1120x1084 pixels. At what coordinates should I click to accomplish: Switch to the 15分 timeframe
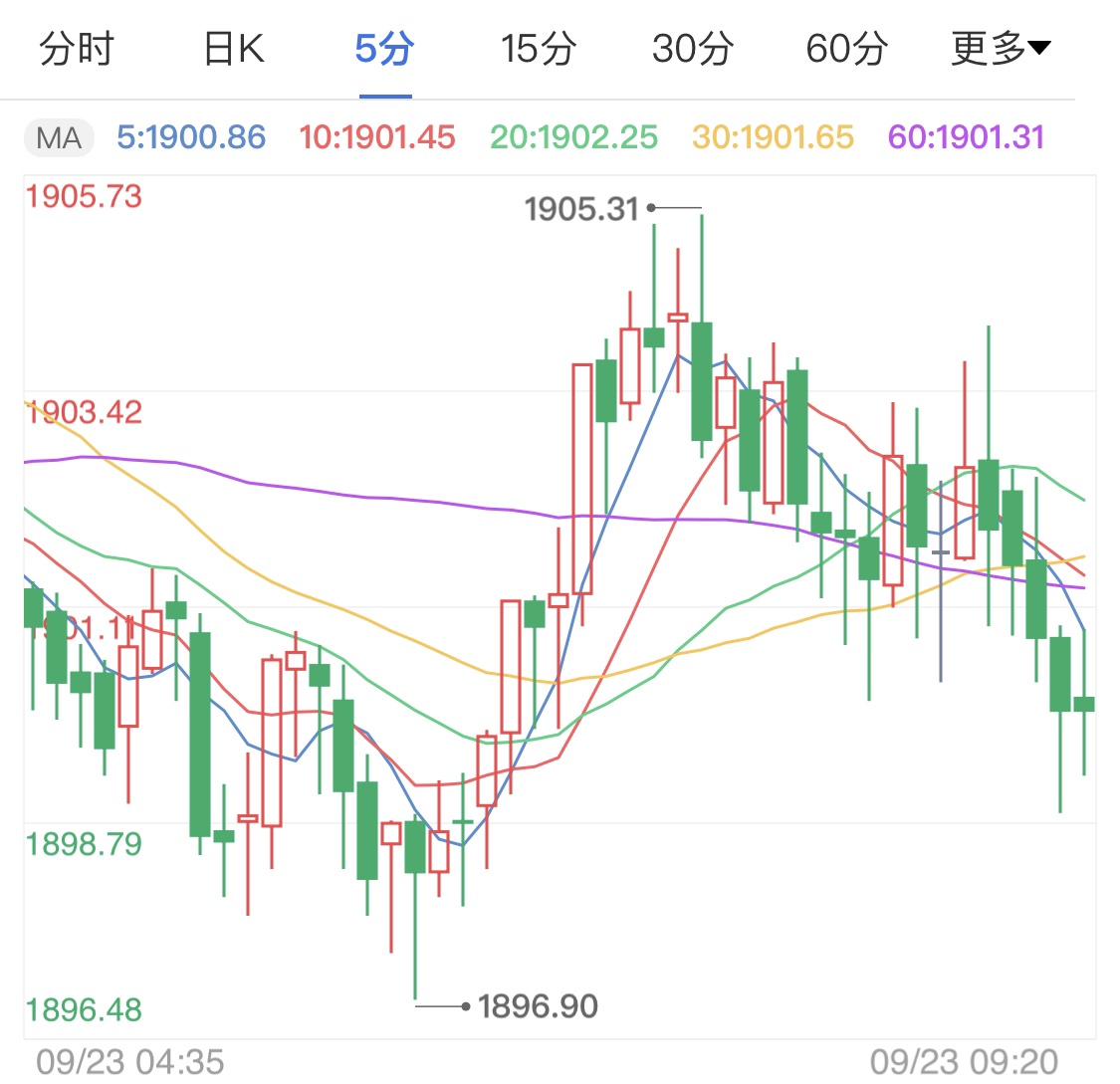[x=539, y=48]
